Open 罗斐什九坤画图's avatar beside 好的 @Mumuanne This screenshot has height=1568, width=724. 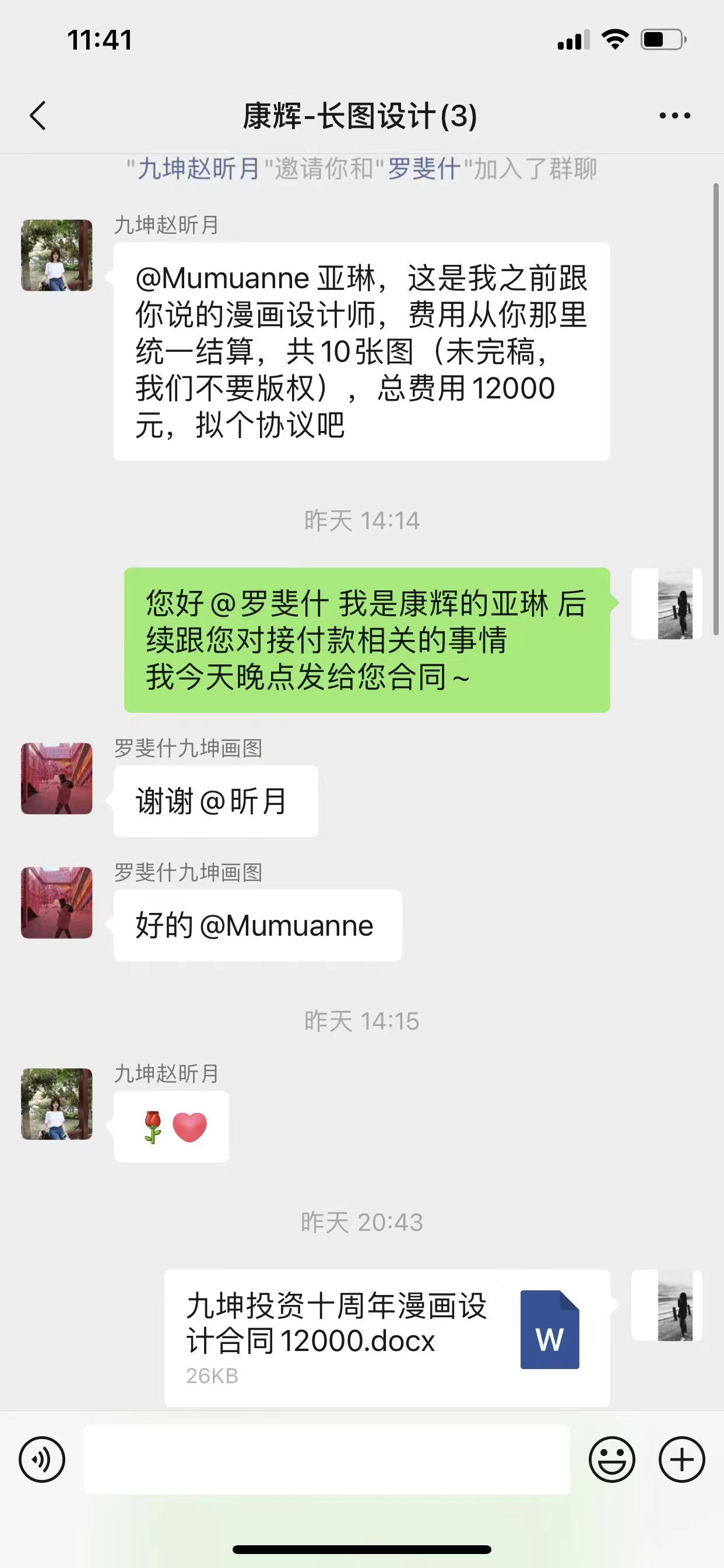(57, 902)
